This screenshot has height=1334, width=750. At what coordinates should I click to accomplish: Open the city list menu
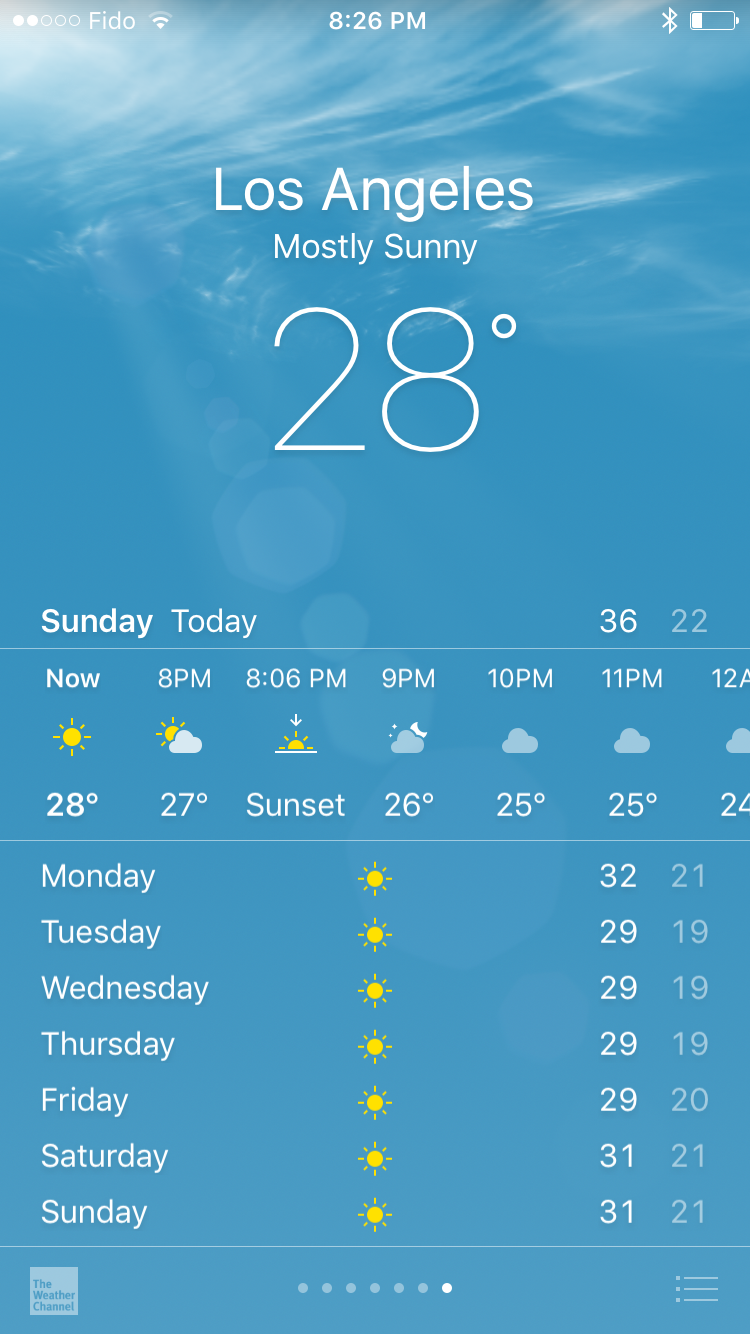point(697,1289)
